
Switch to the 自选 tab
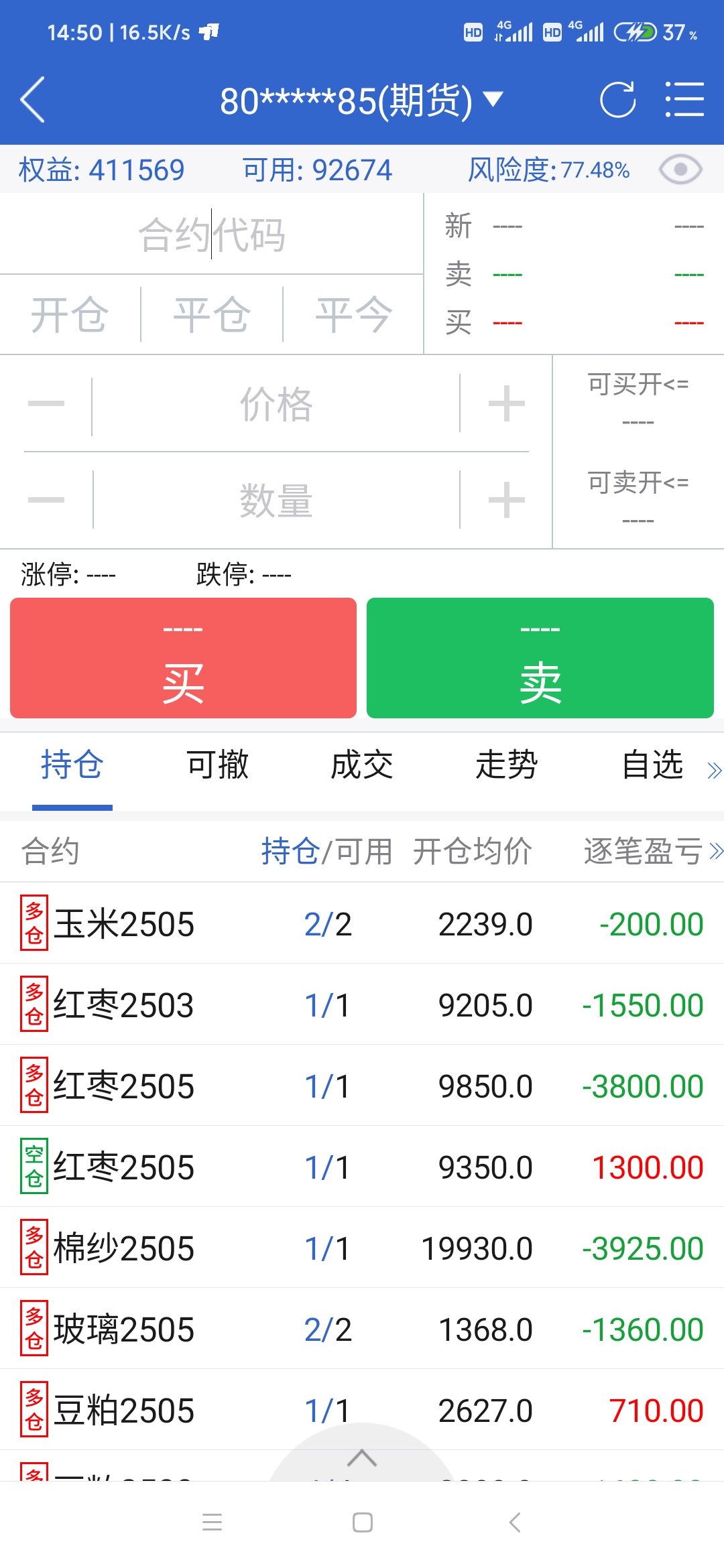tap(652, 765)
